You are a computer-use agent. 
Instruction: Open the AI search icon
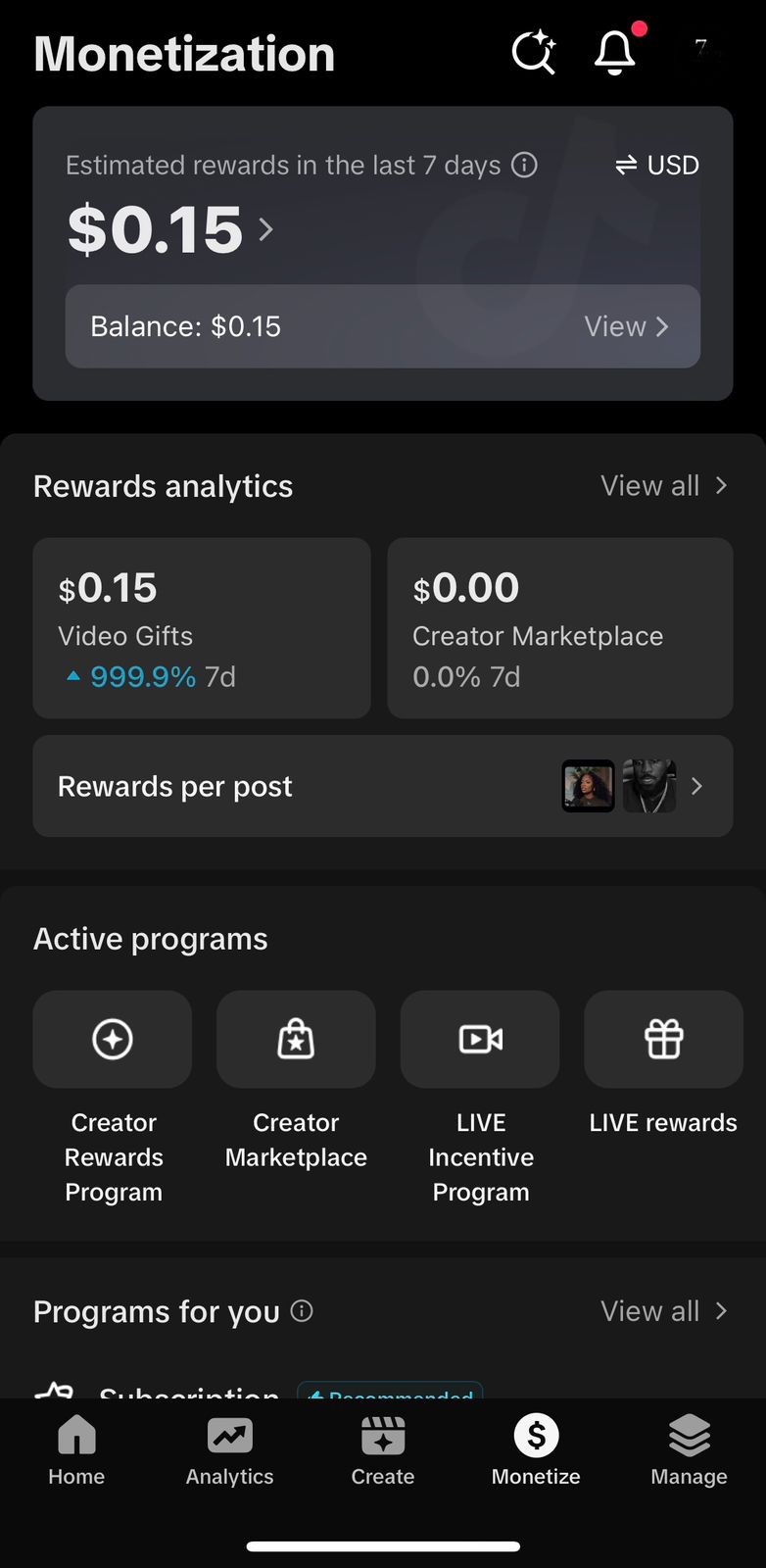[534, 52]
